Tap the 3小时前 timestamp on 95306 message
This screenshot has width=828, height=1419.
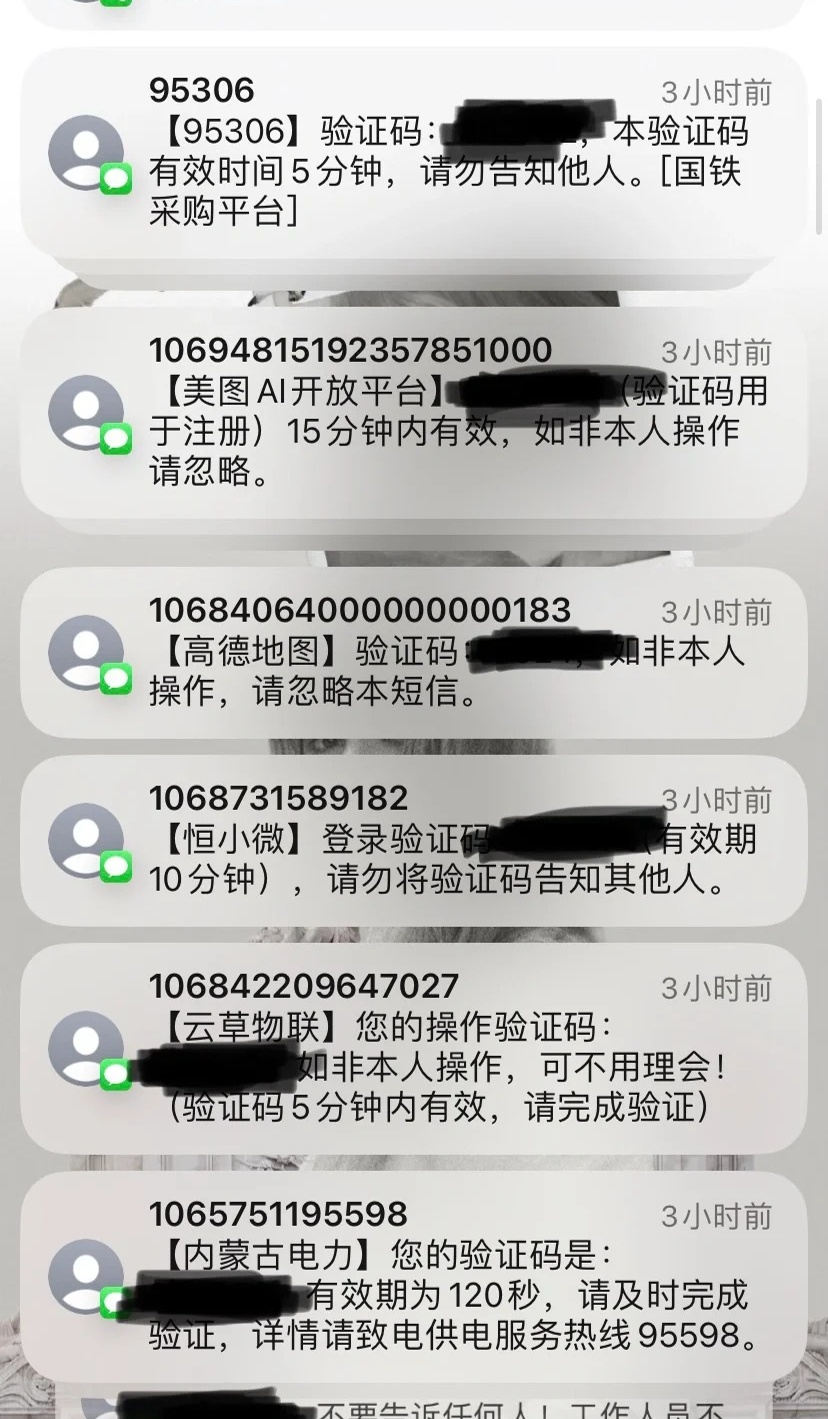pos(718,90)
